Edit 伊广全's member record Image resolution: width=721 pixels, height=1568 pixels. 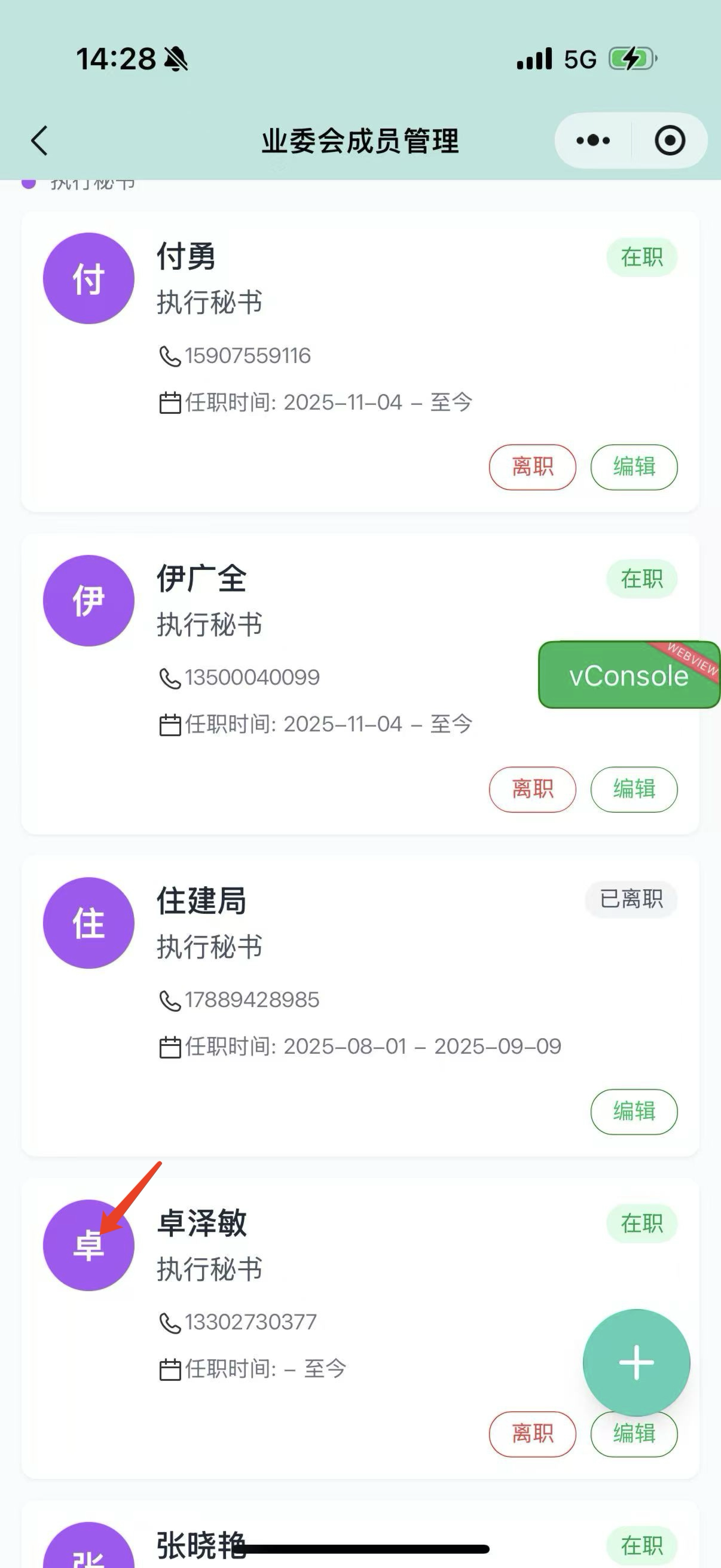[634, 789]
